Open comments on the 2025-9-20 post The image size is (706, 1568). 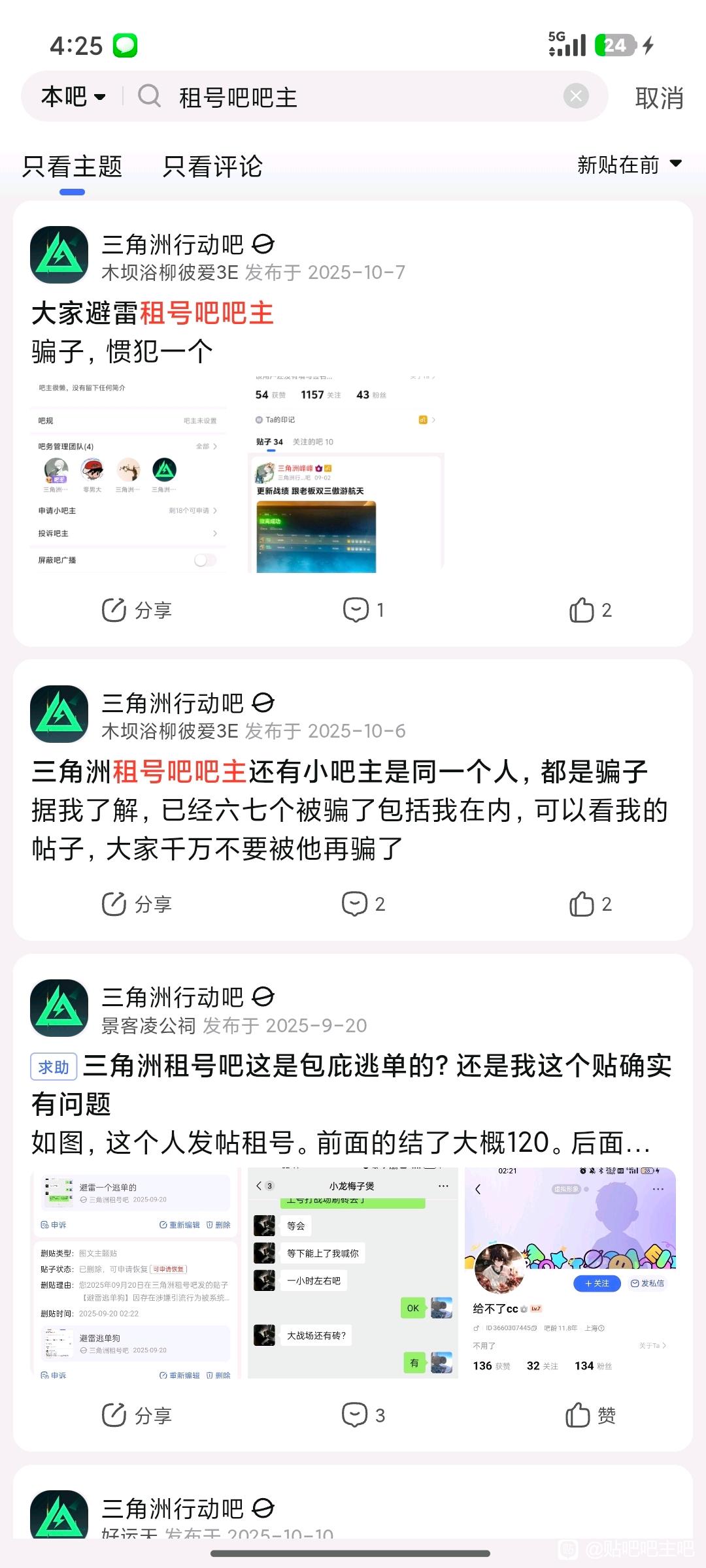363,1416
